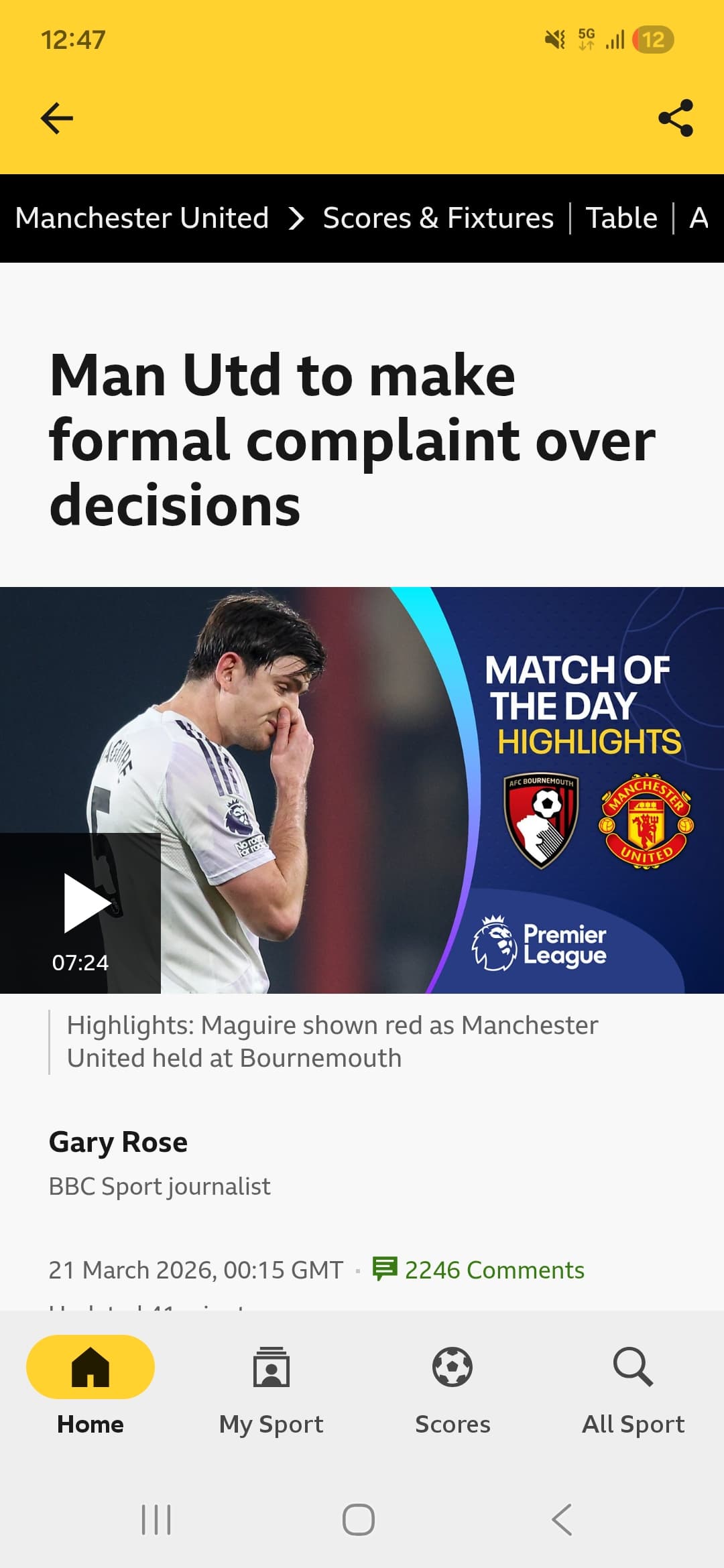Viewport: 724px width, 1568px height.
Task: Open recent apps from system navigation bar
Action: [156, 1519]
